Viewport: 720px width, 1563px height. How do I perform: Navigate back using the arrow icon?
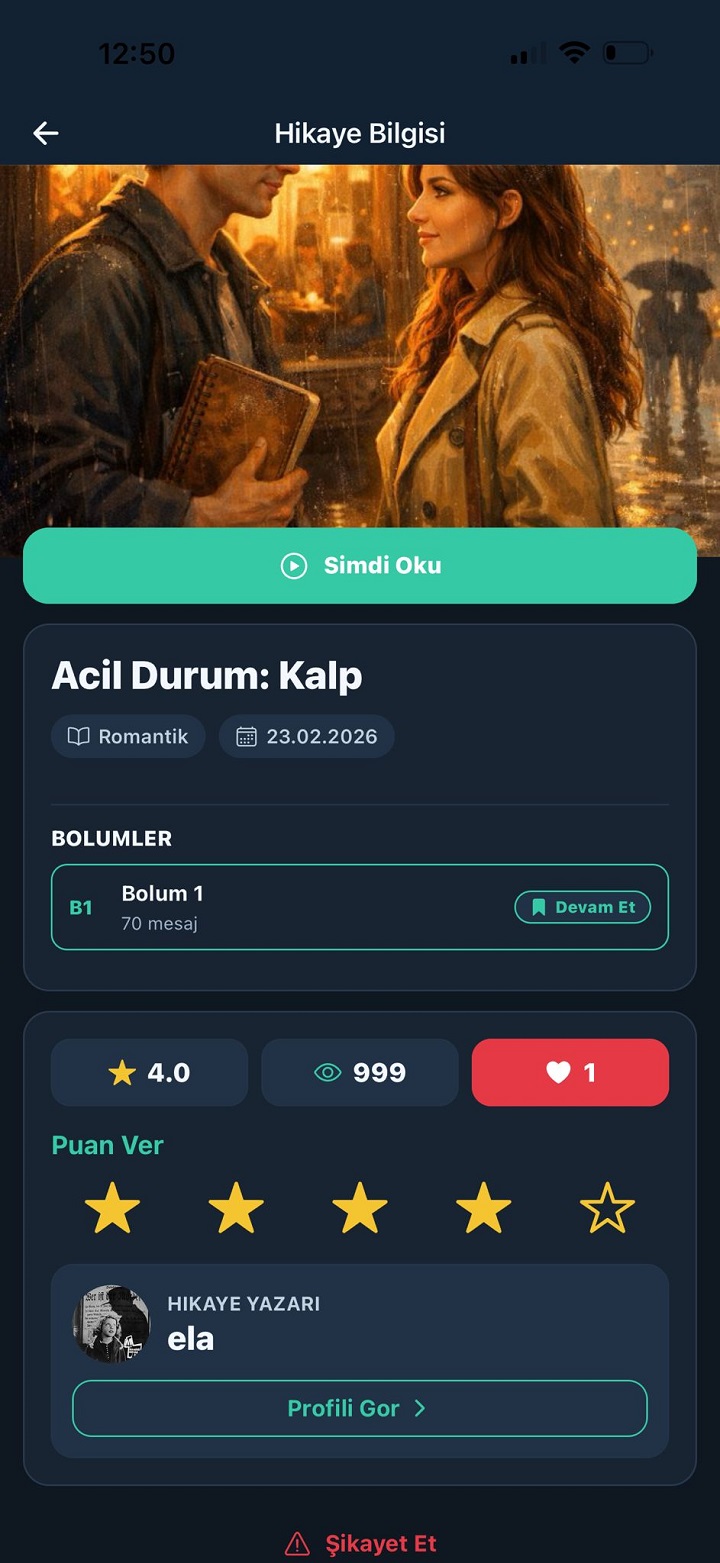click(x=45, y=132)
